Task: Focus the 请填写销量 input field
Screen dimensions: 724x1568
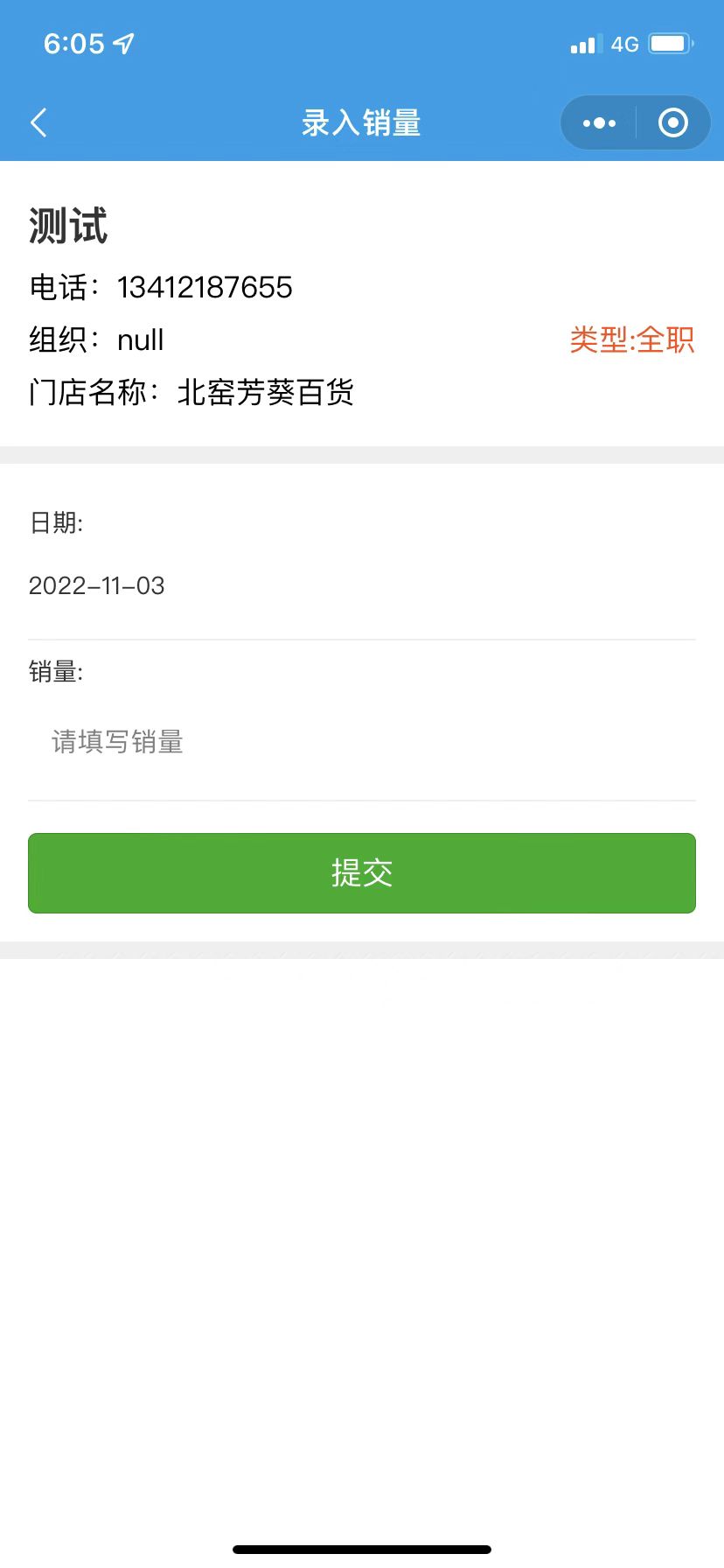Action: [x=362, y=742]
